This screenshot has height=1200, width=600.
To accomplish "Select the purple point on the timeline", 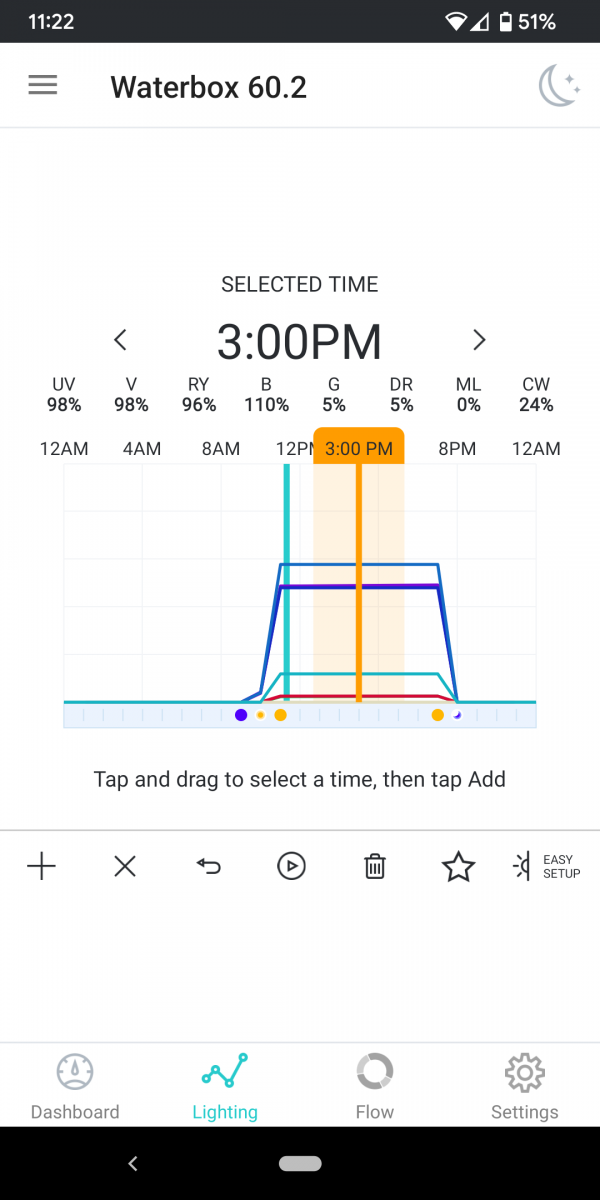I will (241, 715).
